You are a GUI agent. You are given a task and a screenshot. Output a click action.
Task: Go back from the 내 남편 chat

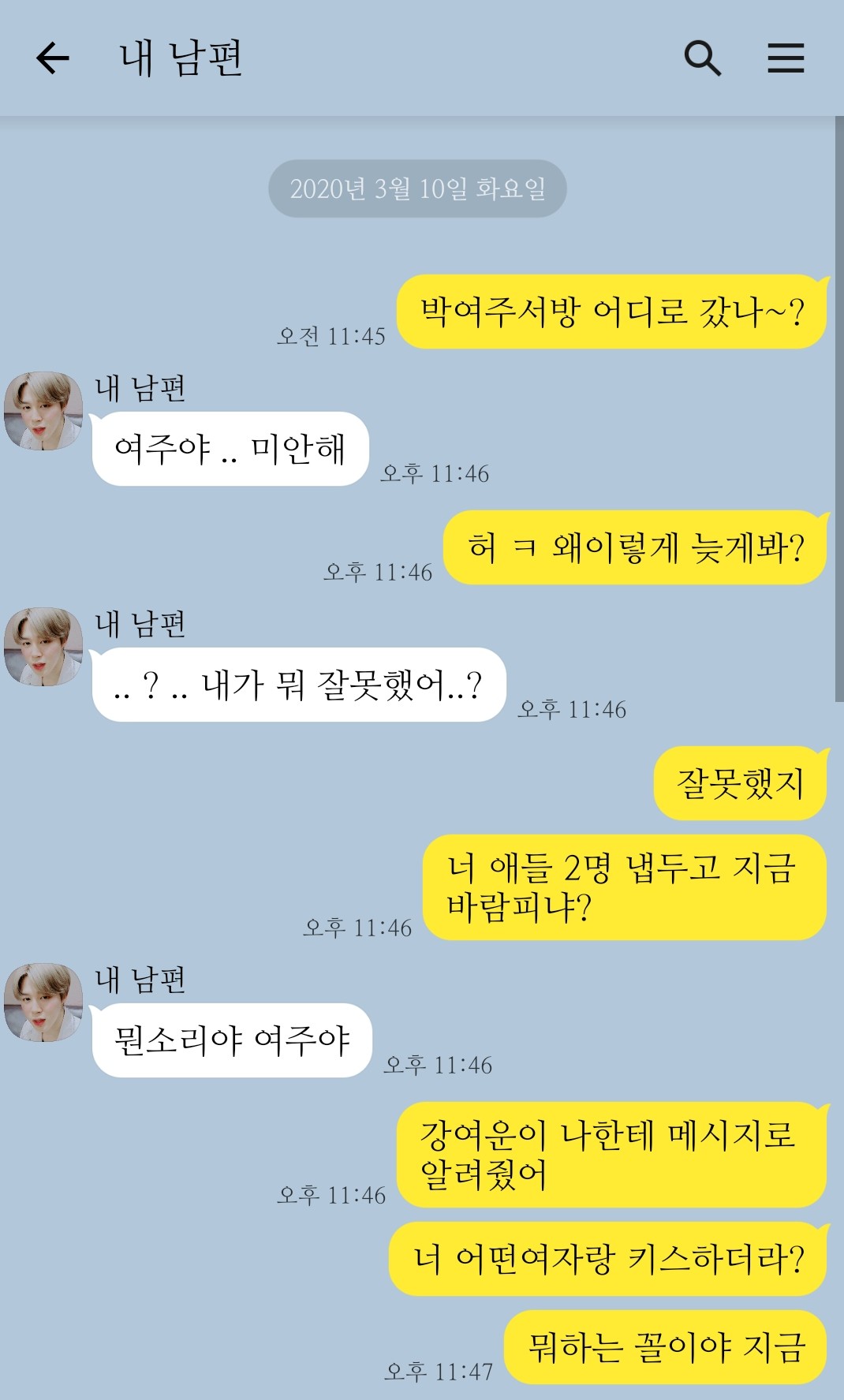pos(53,58)
